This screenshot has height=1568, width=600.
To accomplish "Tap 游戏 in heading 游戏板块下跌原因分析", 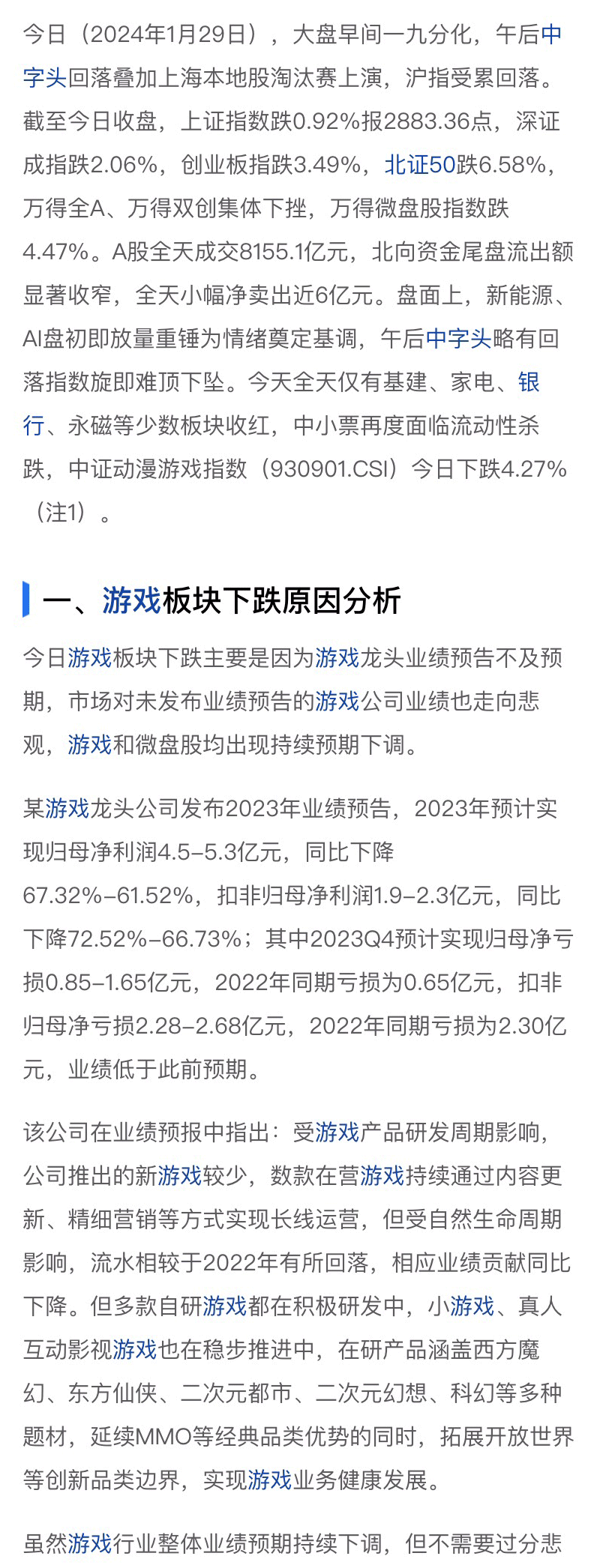I will pyautogui.click(x=132, y=600).
